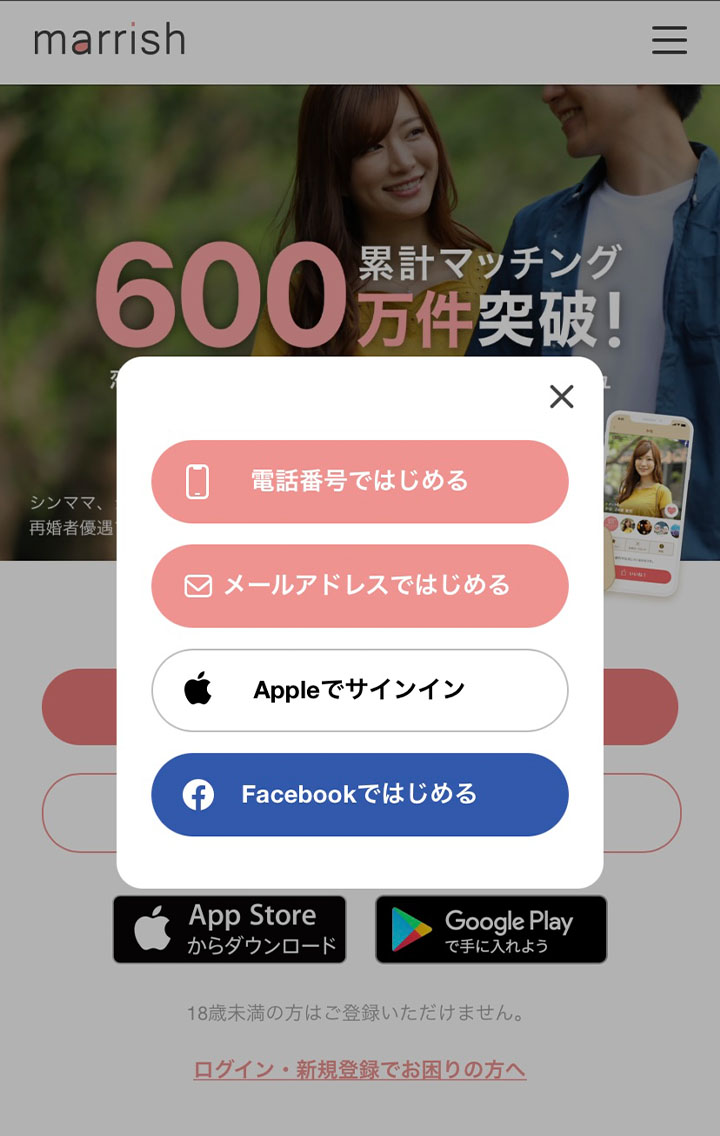Screen dimensions: 720x1136
Task: Download from the App Store badge
Action: click(230, 930)
